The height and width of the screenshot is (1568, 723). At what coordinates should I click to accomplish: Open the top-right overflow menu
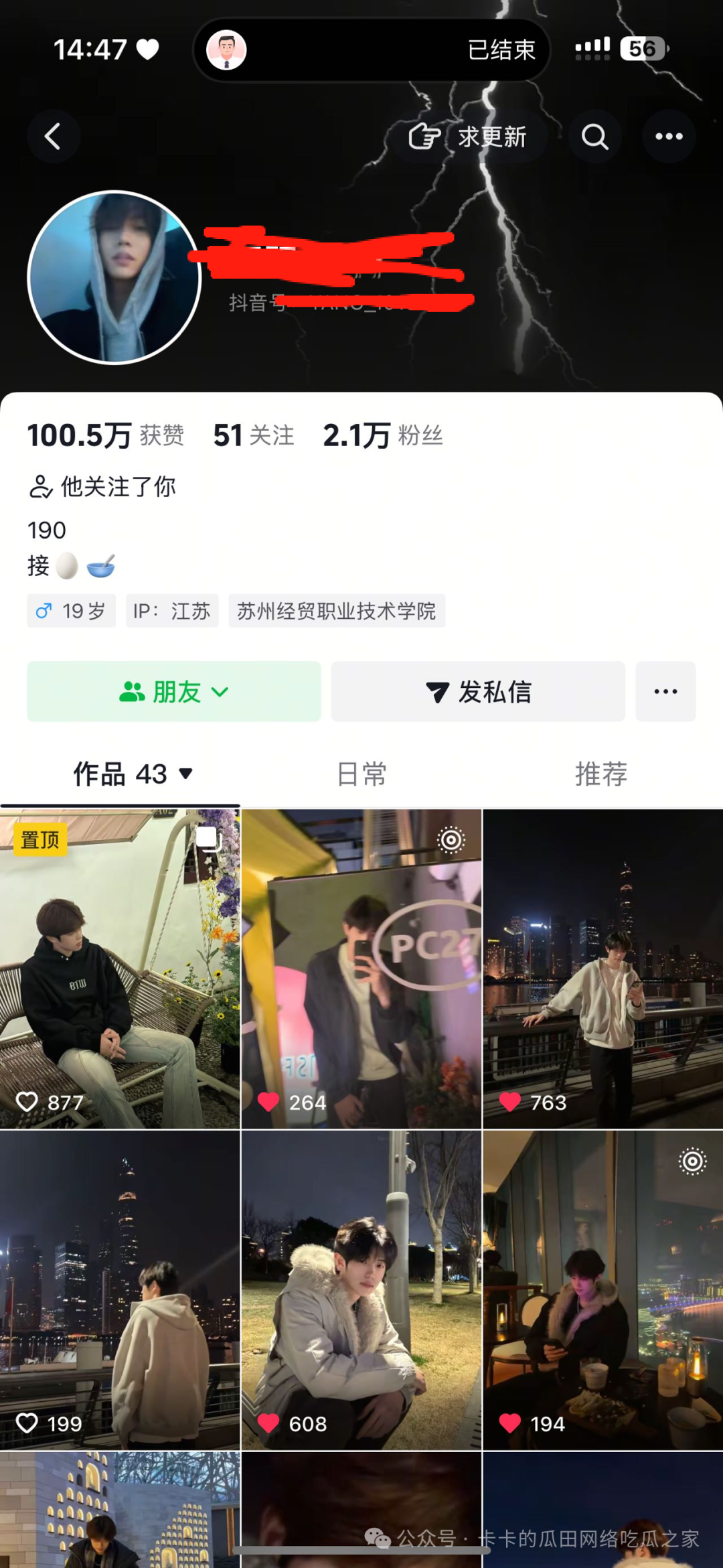click(x=669, y=137)
